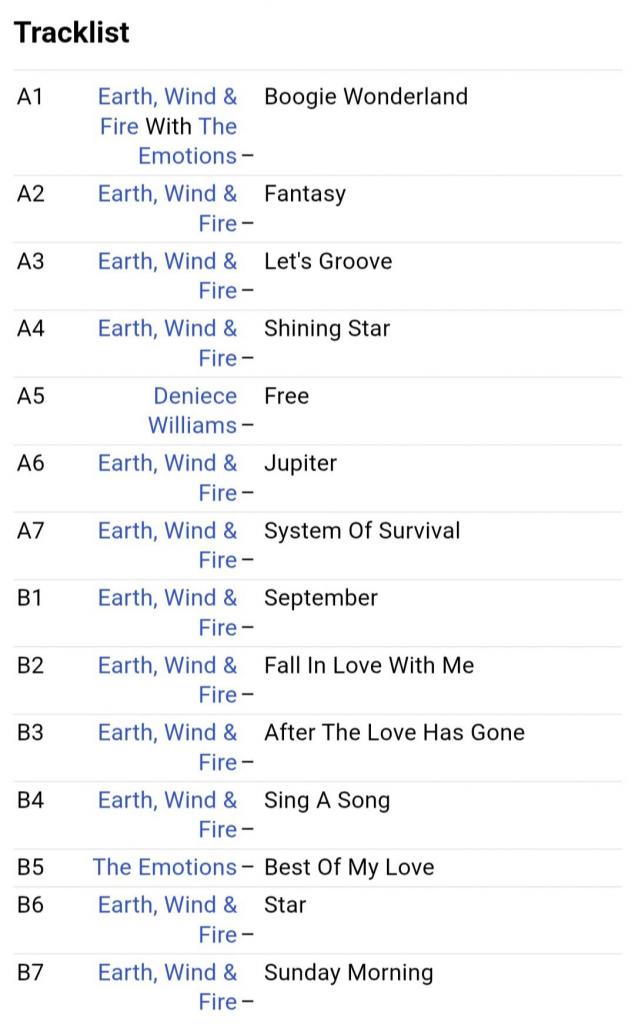635x1024 pixels.
Task: Open Earth, Wind & Fire link in the Boogie Wonderland row
Action: tap(168, 110)
